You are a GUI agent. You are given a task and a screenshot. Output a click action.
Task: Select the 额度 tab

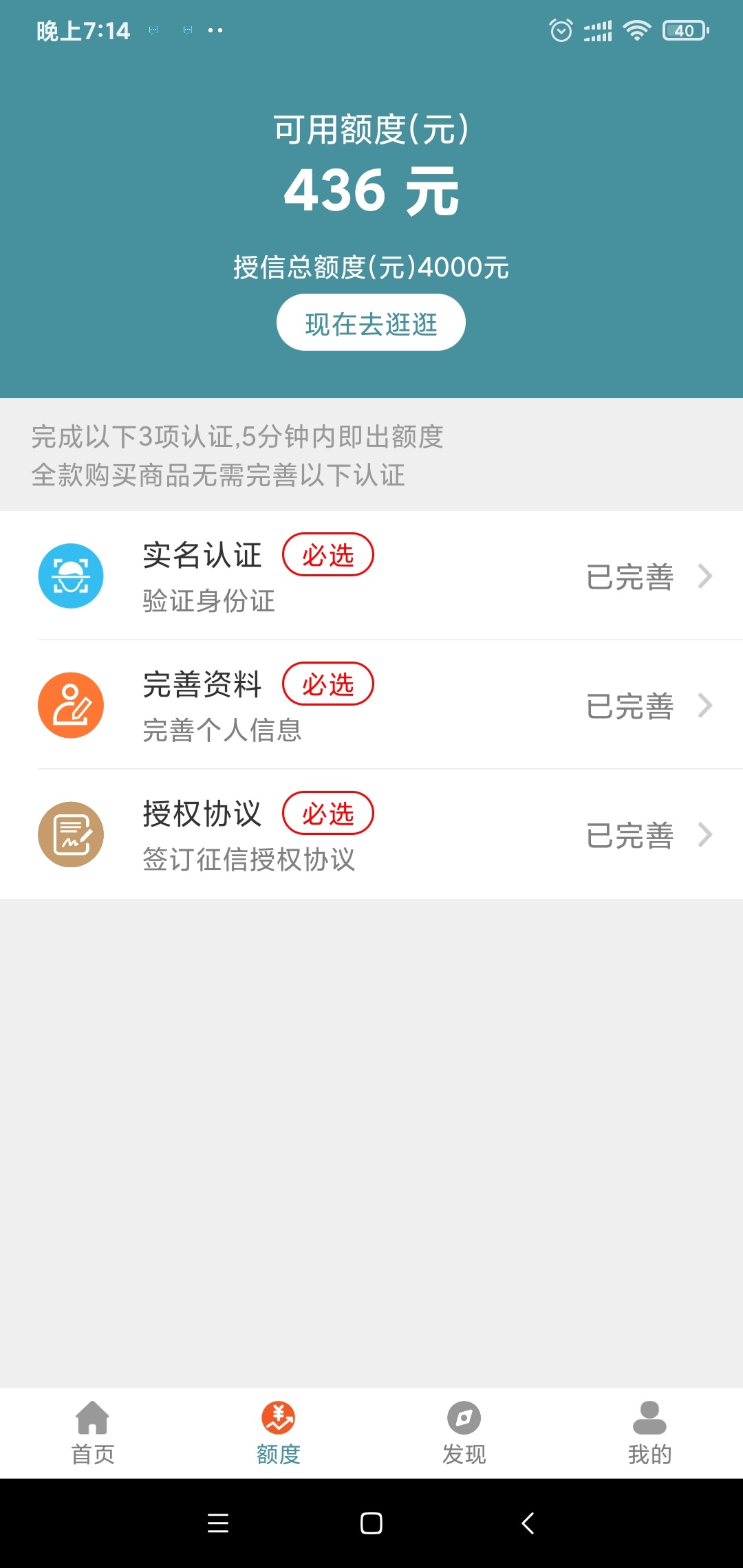tap(279, 1433)
